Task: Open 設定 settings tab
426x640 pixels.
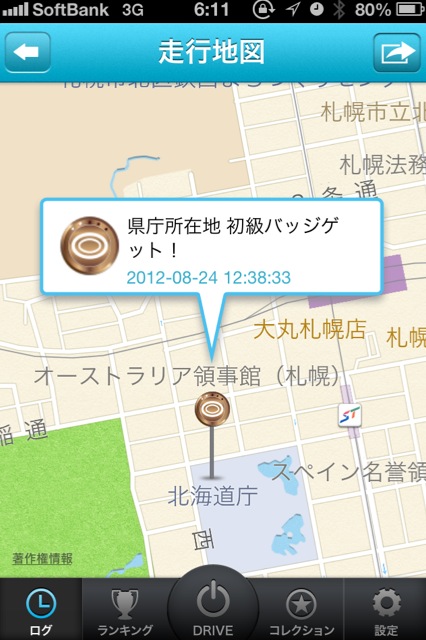Action: tap(386, 609)
